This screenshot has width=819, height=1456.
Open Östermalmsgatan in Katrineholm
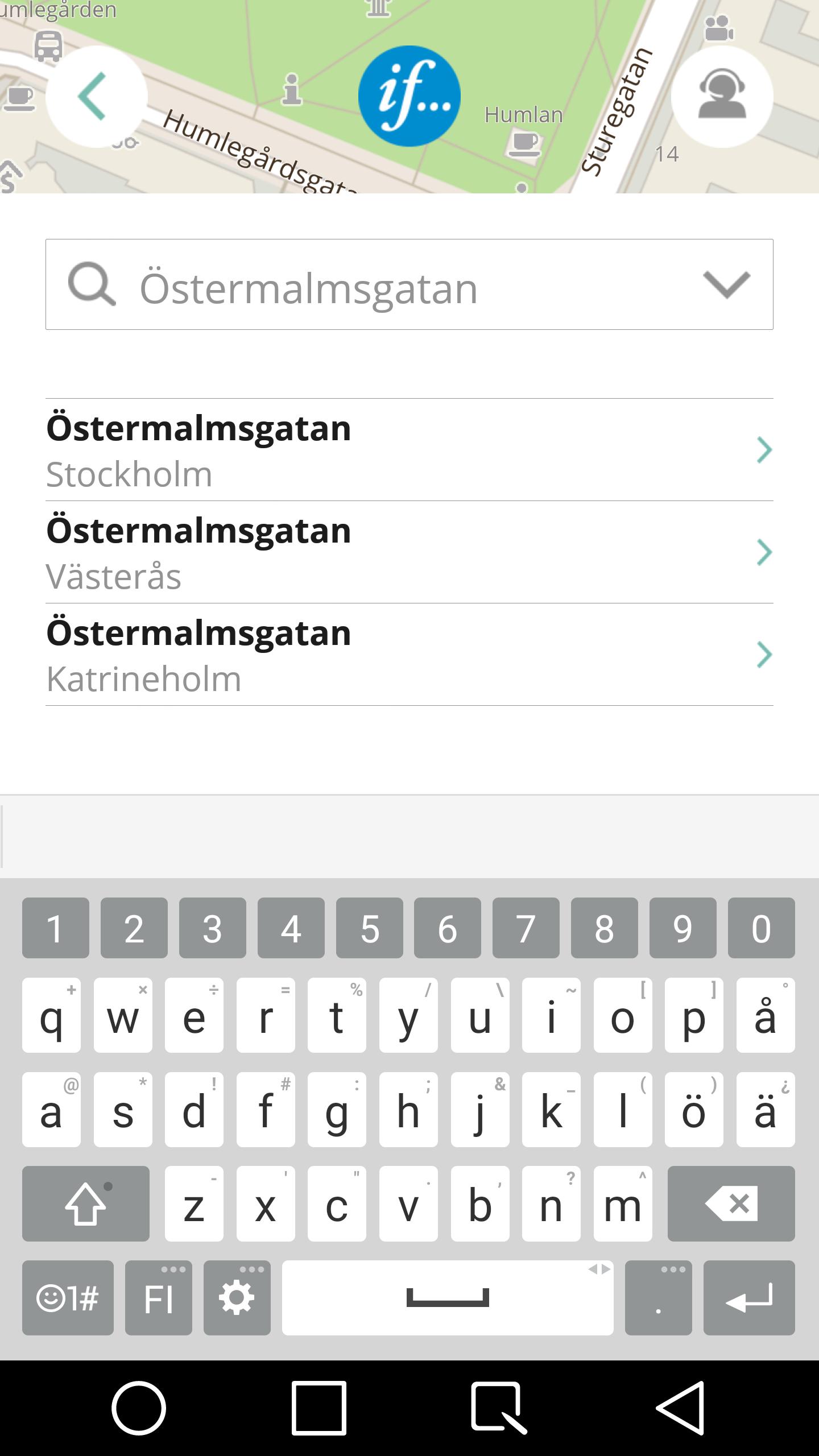pos(408,655)
